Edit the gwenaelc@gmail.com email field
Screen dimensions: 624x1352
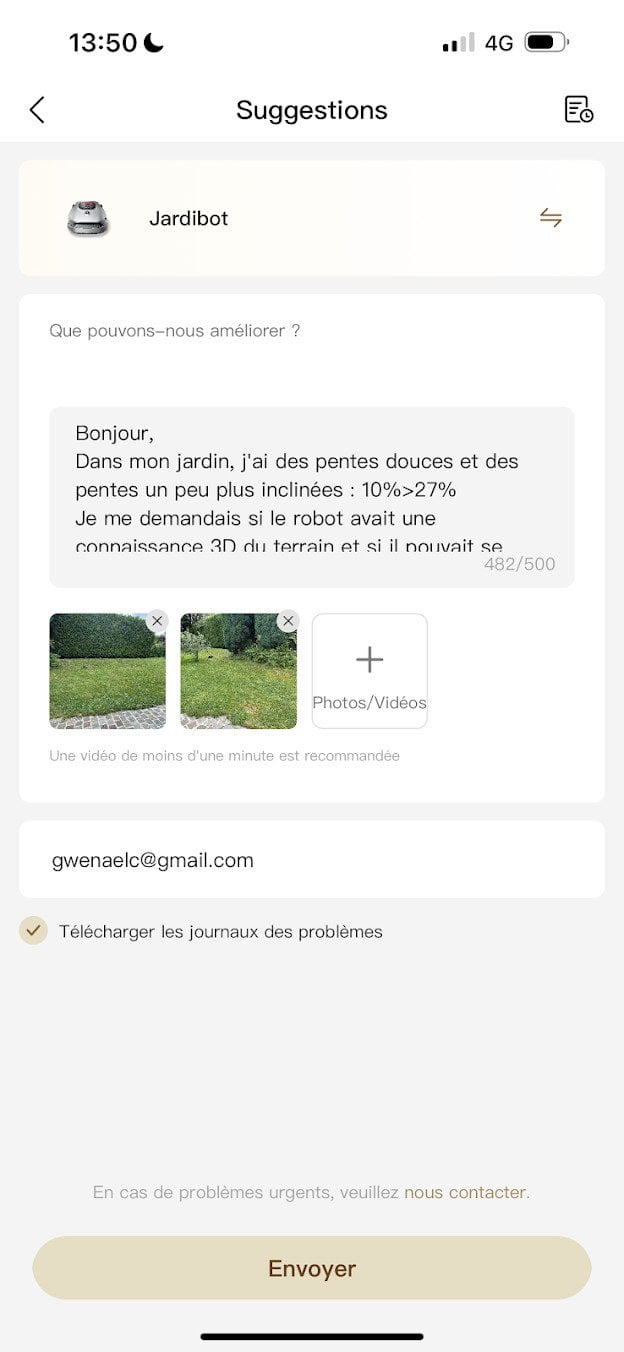[x=311, y=860]
